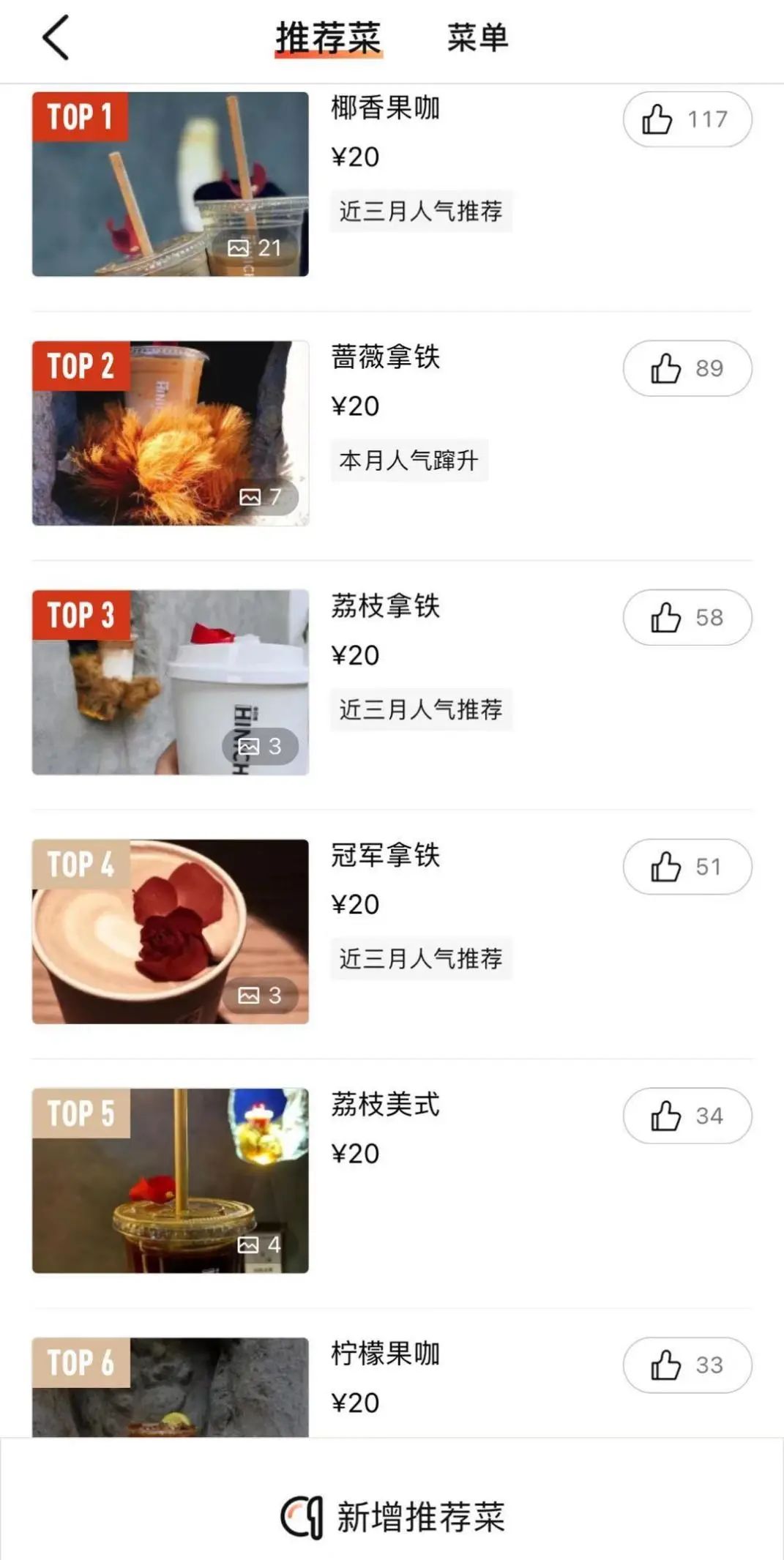Image resolution: width=784 pixels, height=1560 pixels.
Task: Like the 冠军拿铁 dish
Action: pos(687,867)
